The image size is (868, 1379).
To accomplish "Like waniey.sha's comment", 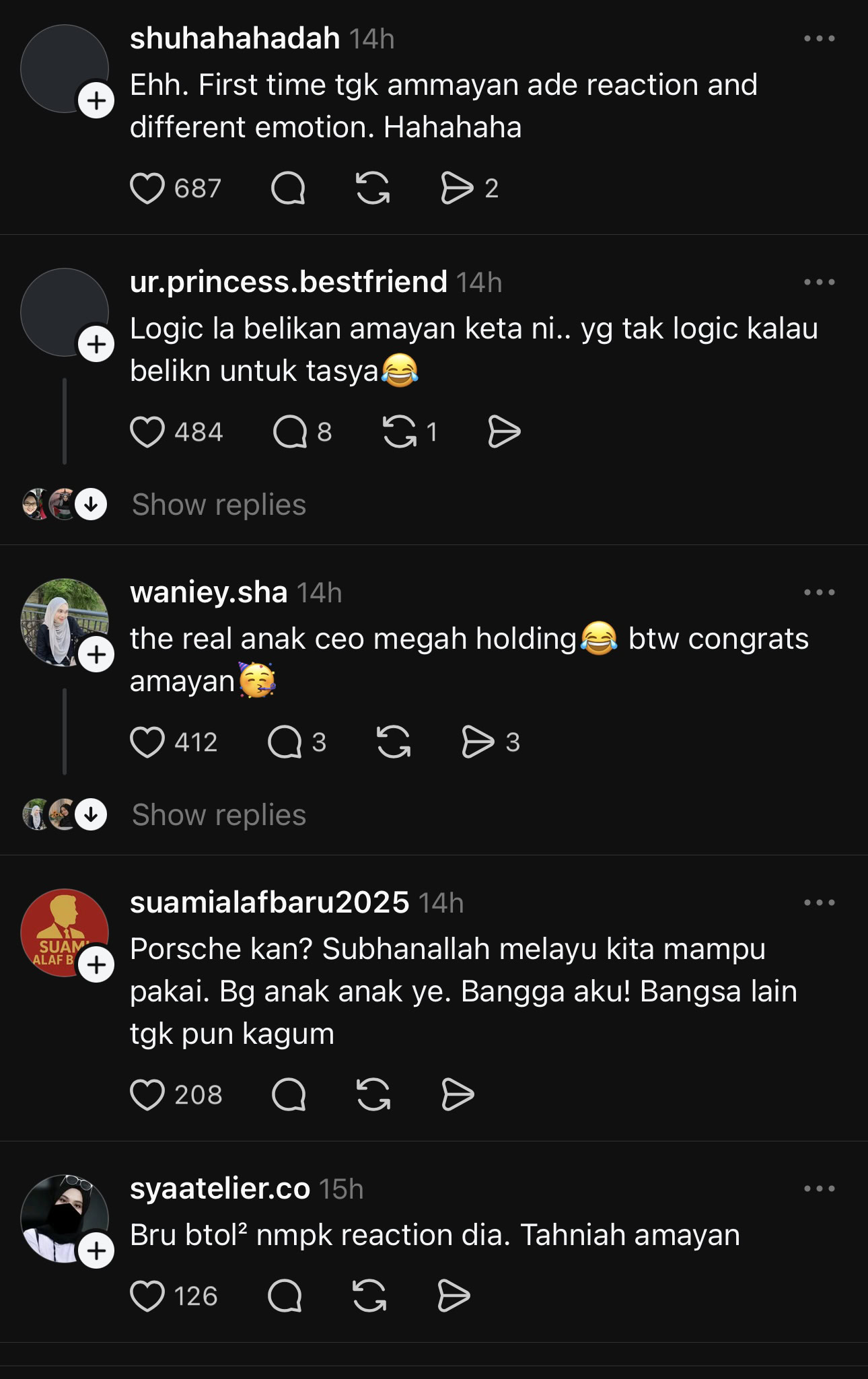I will [147, 742].
